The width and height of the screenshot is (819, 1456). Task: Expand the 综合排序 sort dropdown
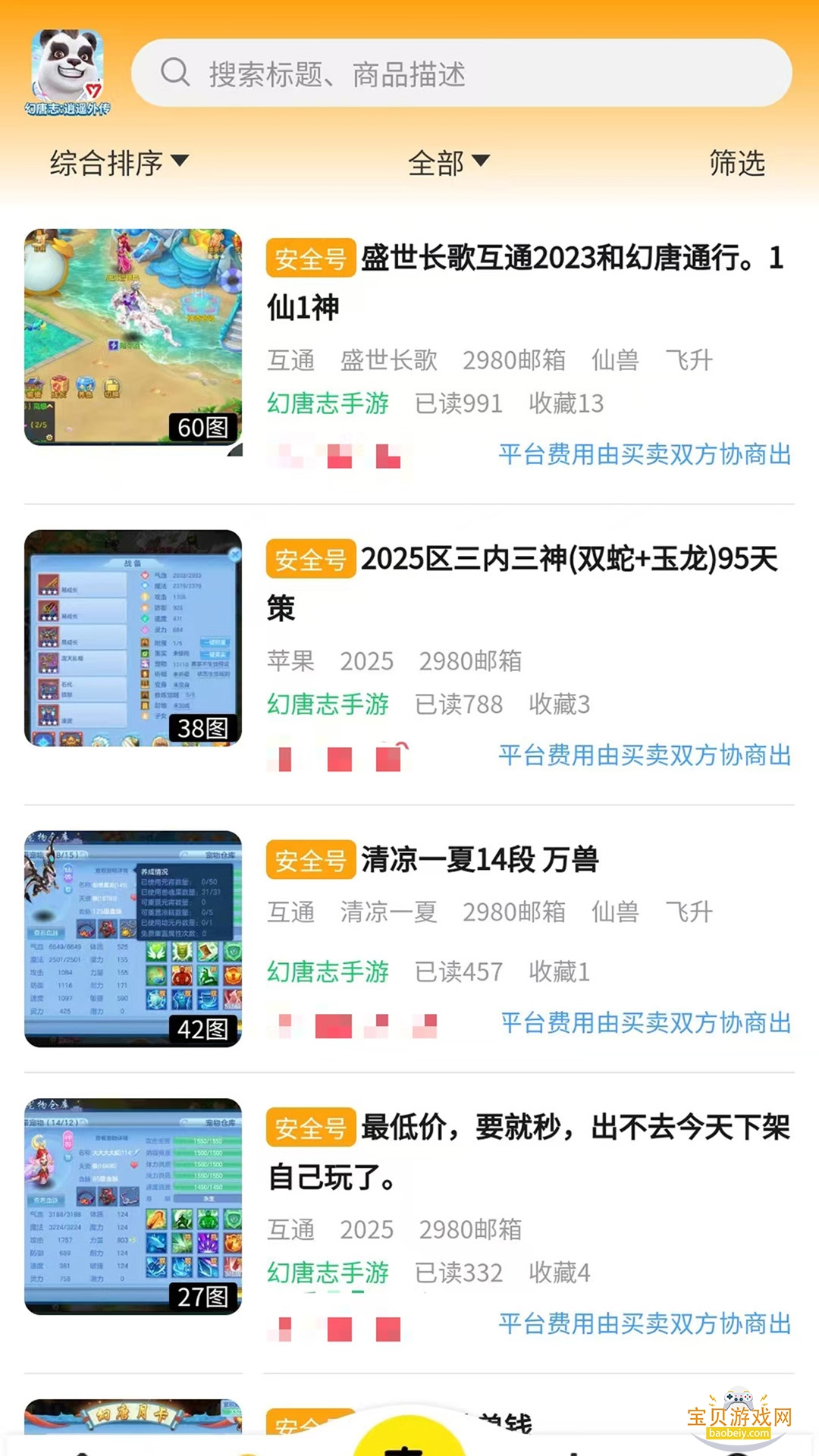point(118,162)
